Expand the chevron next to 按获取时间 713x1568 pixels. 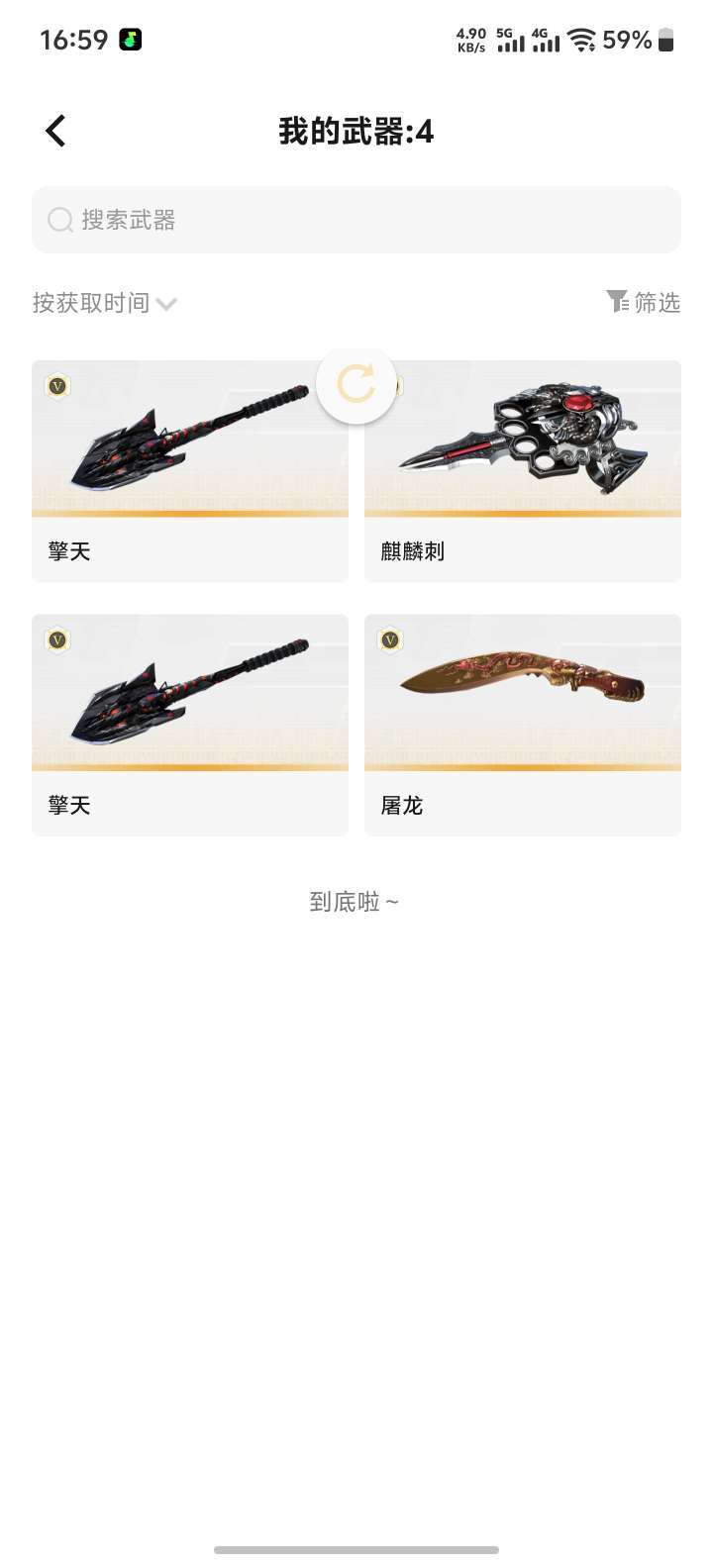pyautogui.click(x=165, y=304)
